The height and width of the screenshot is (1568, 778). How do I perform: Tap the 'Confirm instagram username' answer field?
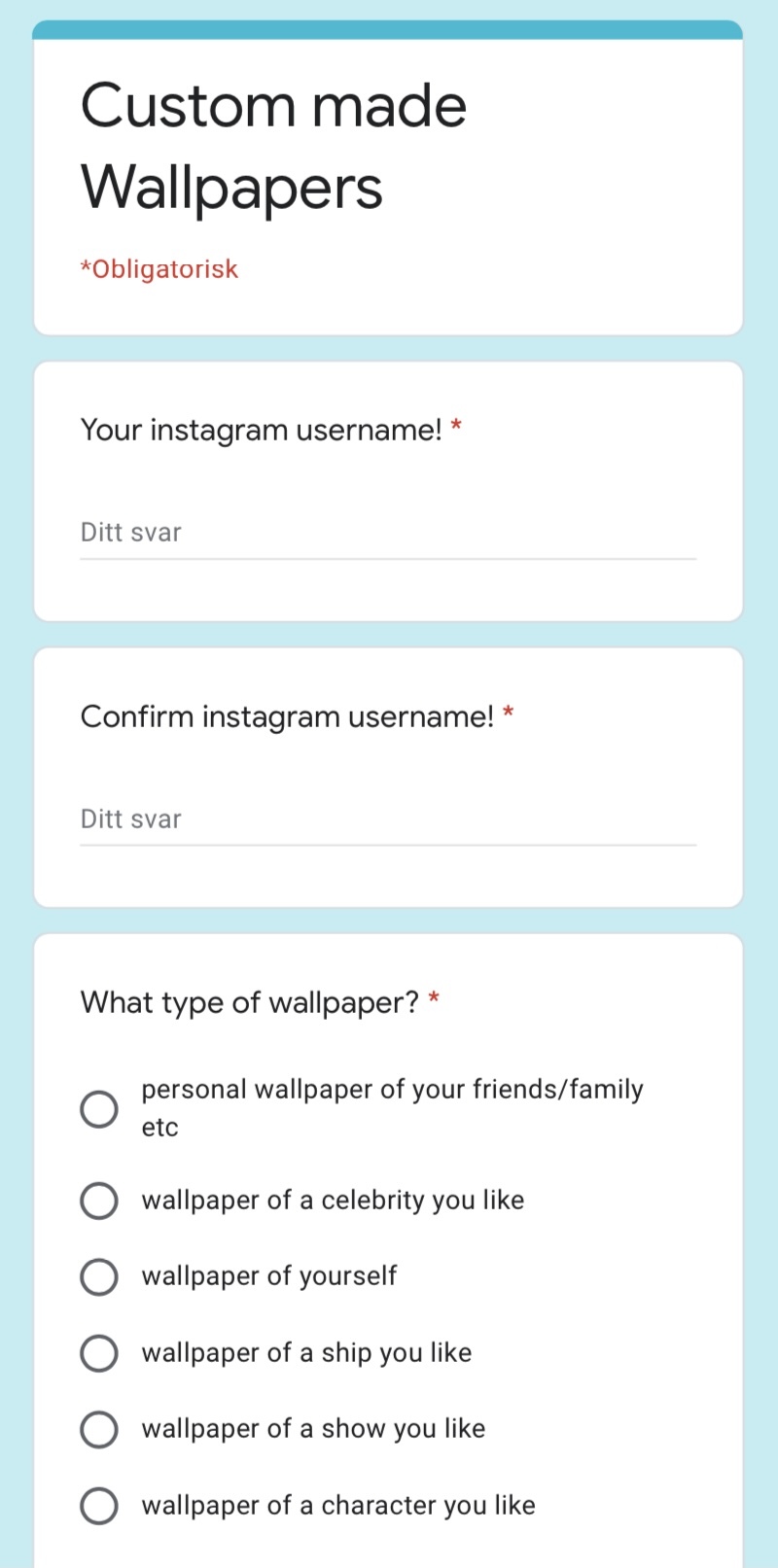coord(387,819)
